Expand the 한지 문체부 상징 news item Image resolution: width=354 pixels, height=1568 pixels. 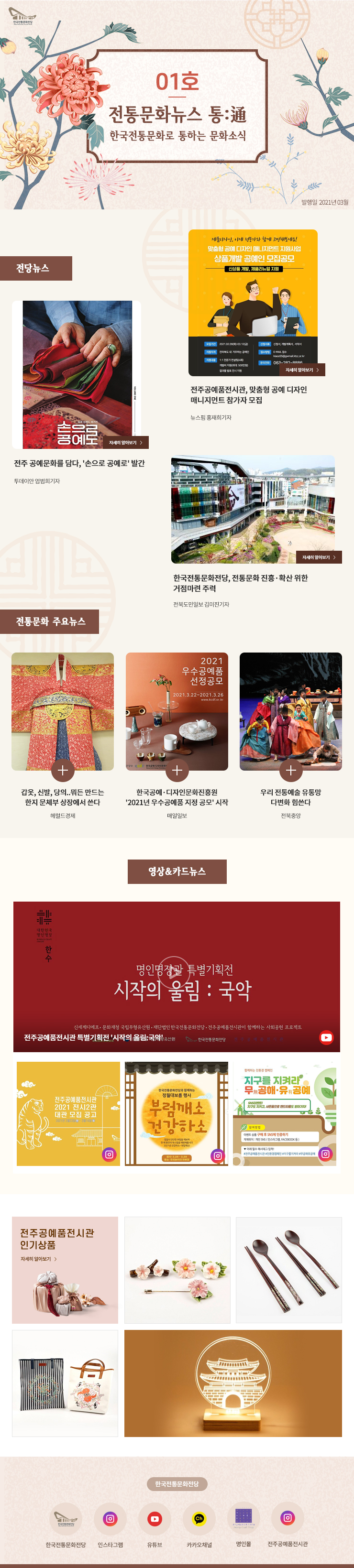[x=63, y=771]
